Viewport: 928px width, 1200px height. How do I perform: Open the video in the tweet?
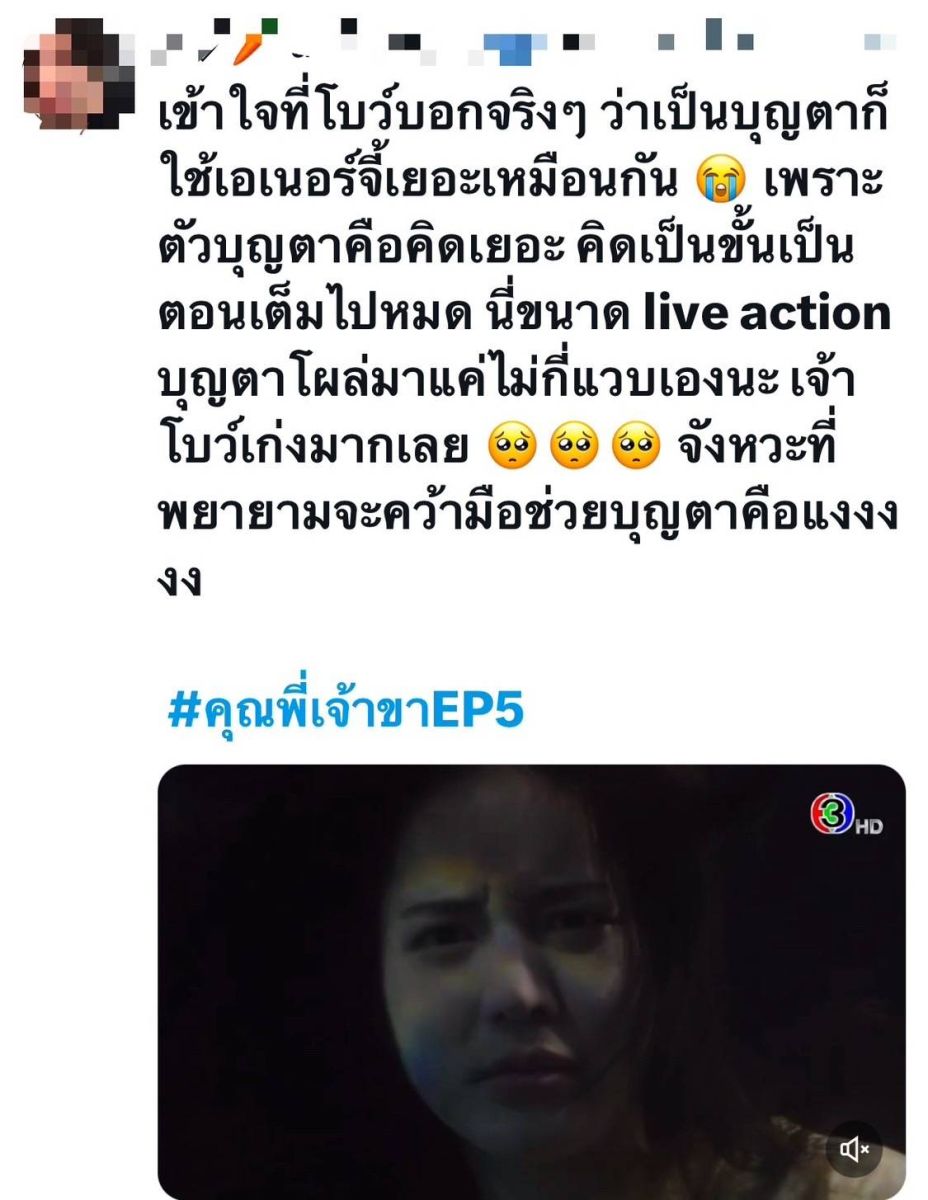pyautogui.click(x=530, y=980)
